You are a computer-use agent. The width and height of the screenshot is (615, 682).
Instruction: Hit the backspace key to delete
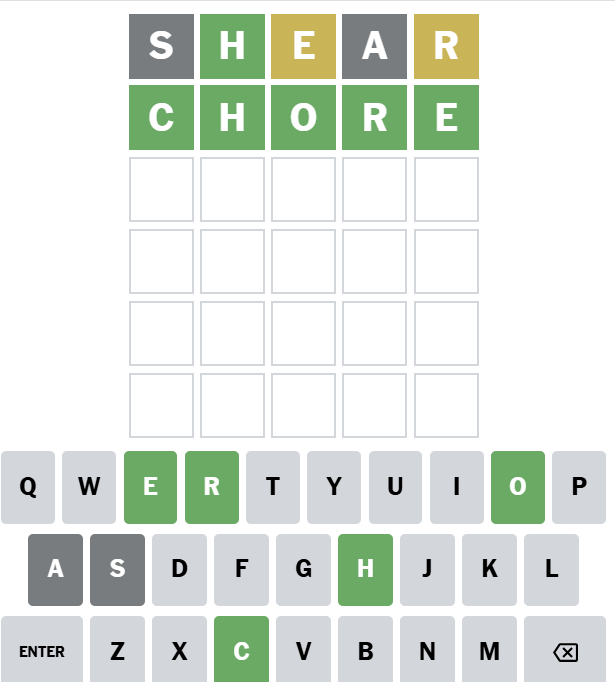(565, 651)
